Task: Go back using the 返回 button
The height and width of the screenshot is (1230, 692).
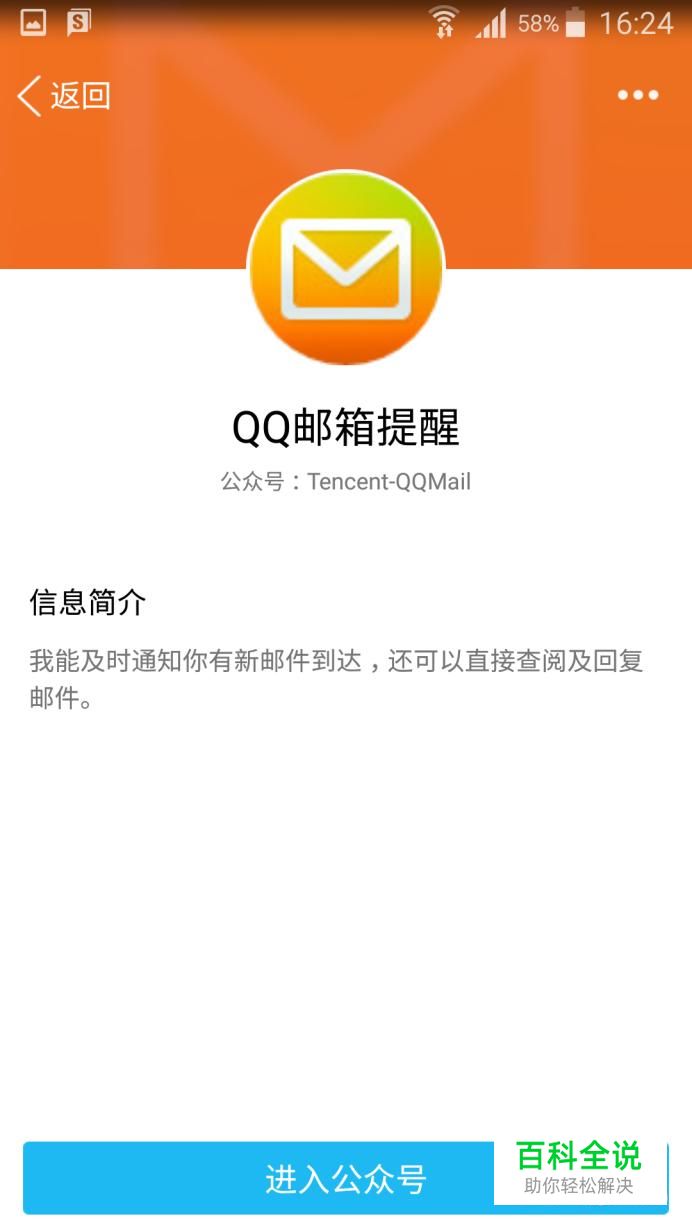Action: pos(64,96)
